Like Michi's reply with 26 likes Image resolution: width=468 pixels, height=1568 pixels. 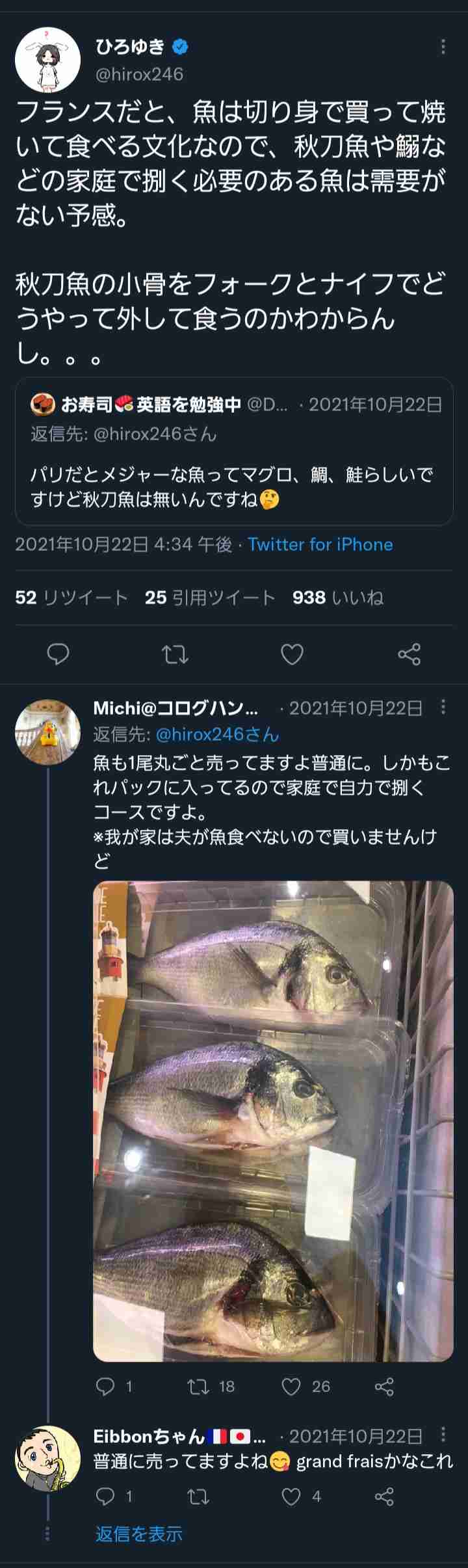tap(291, 1387)
